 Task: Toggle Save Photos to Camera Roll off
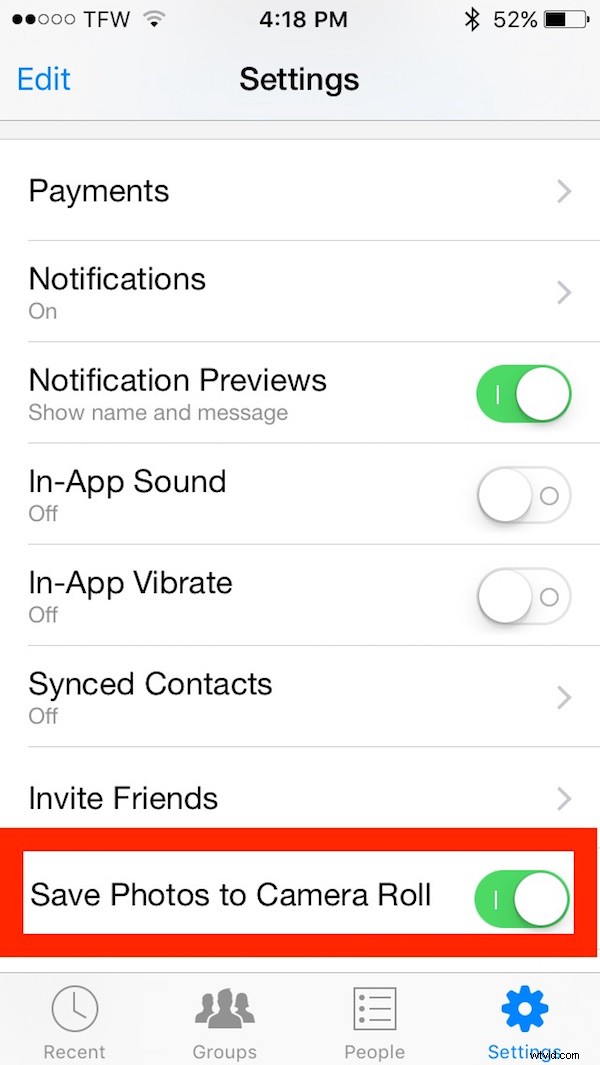(522, 899)
